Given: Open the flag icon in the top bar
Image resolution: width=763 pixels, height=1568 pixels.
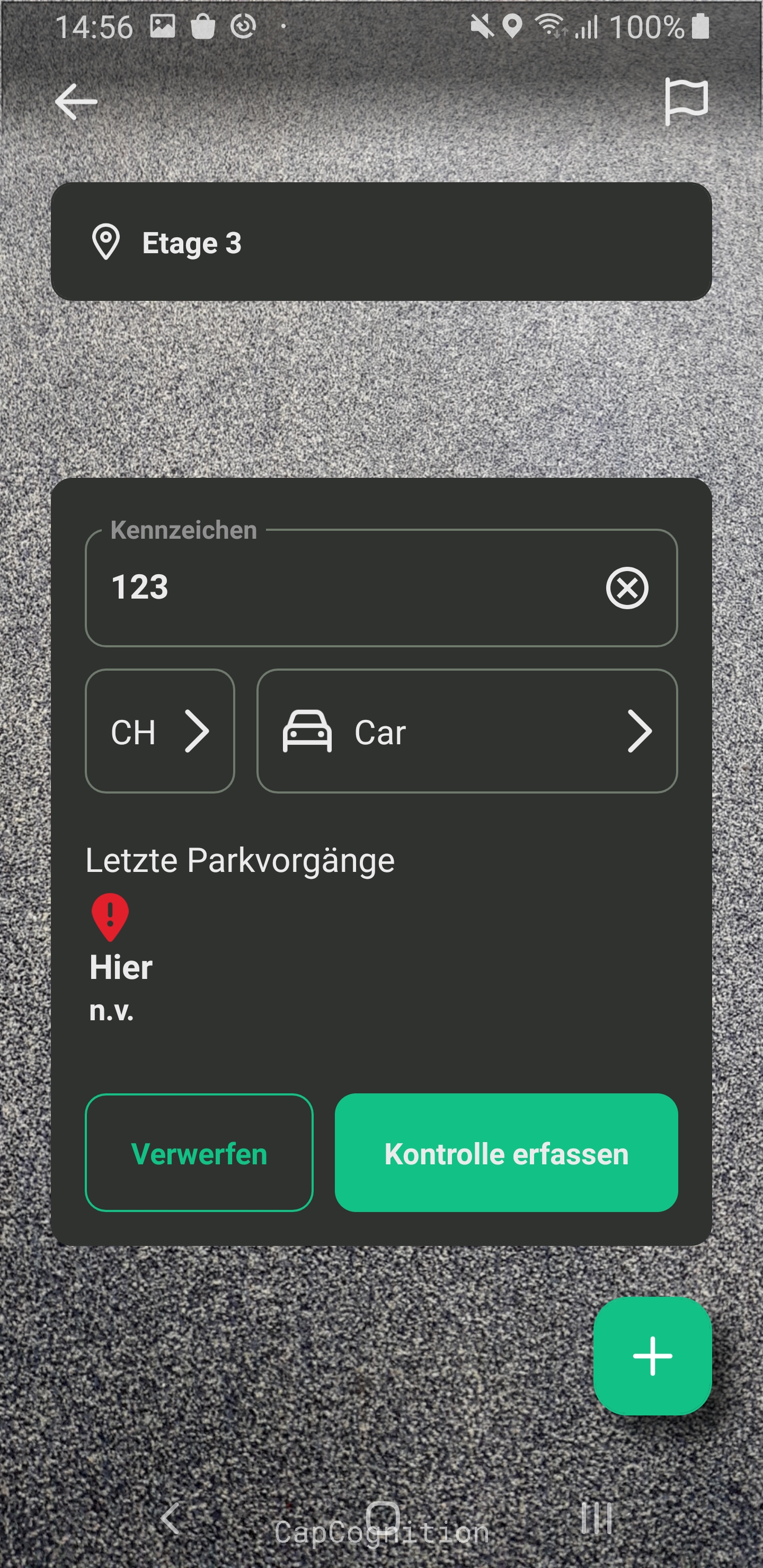Looking at the screenshot, I should (686, 101).
